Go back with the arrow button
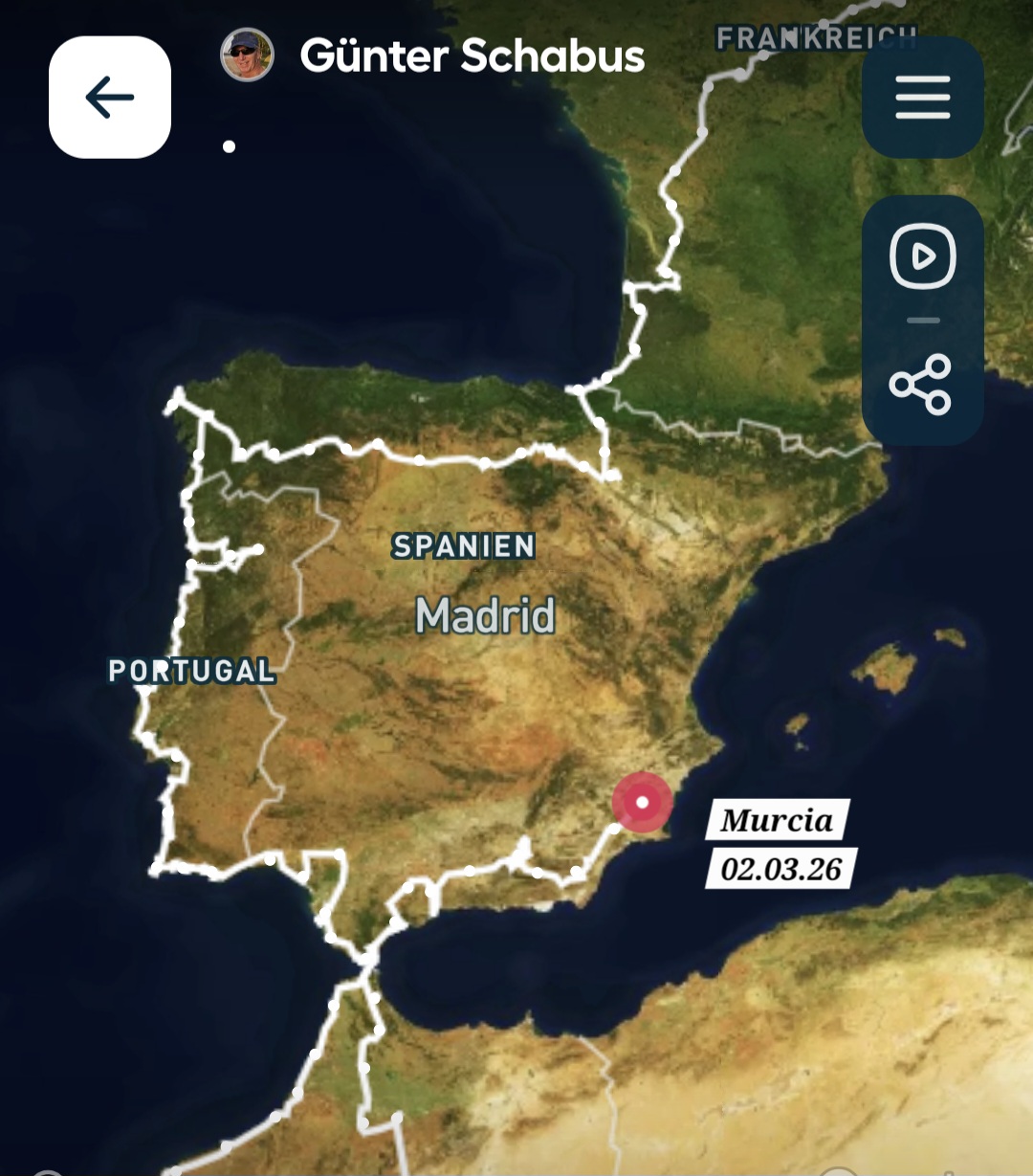This screenshot has width=1033, height=1176. [110, 98]
